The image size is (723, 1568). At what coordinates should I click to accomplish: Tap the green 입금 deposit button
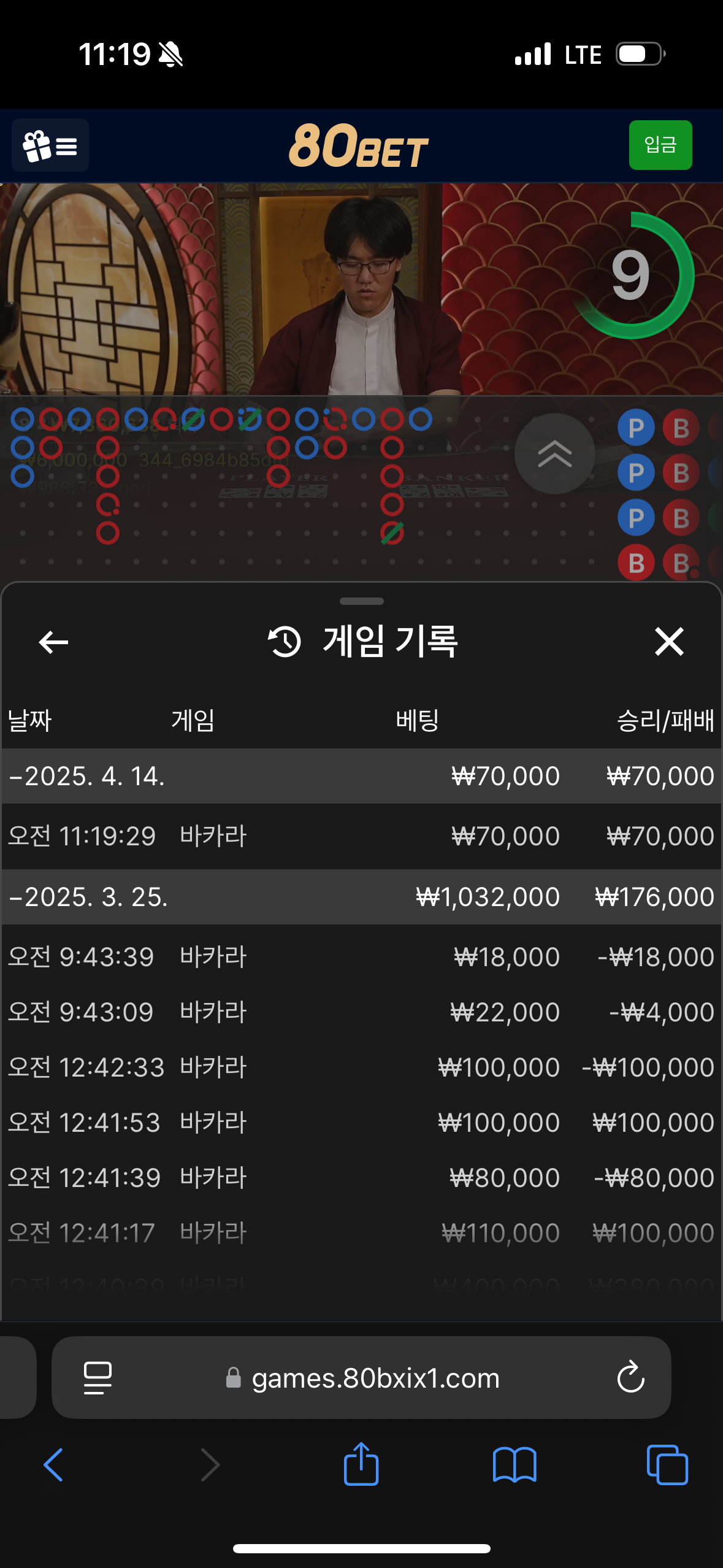660,145
